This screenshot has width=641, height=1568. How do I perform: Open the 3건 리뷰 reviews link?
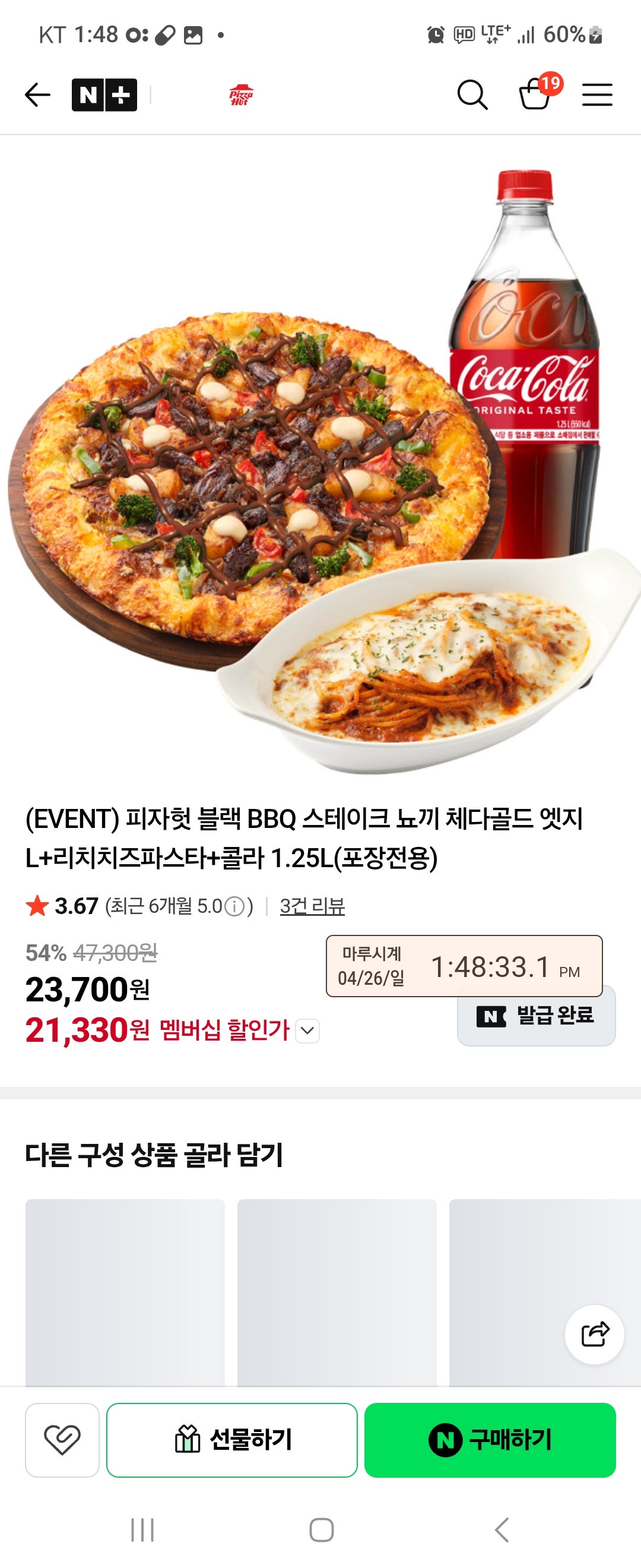312,906
